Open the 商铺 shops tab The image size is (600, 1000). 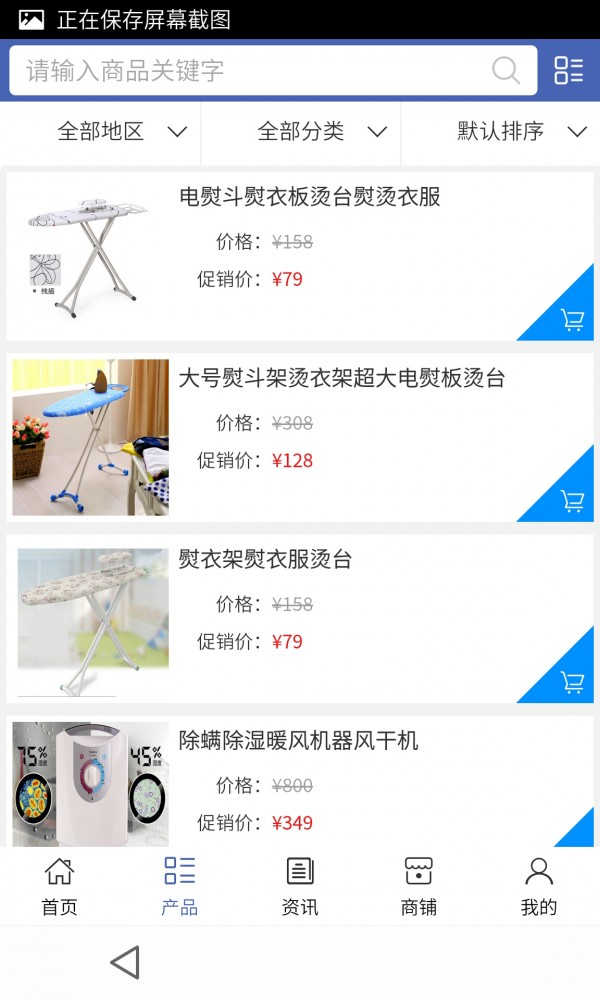tap(419, 886)
